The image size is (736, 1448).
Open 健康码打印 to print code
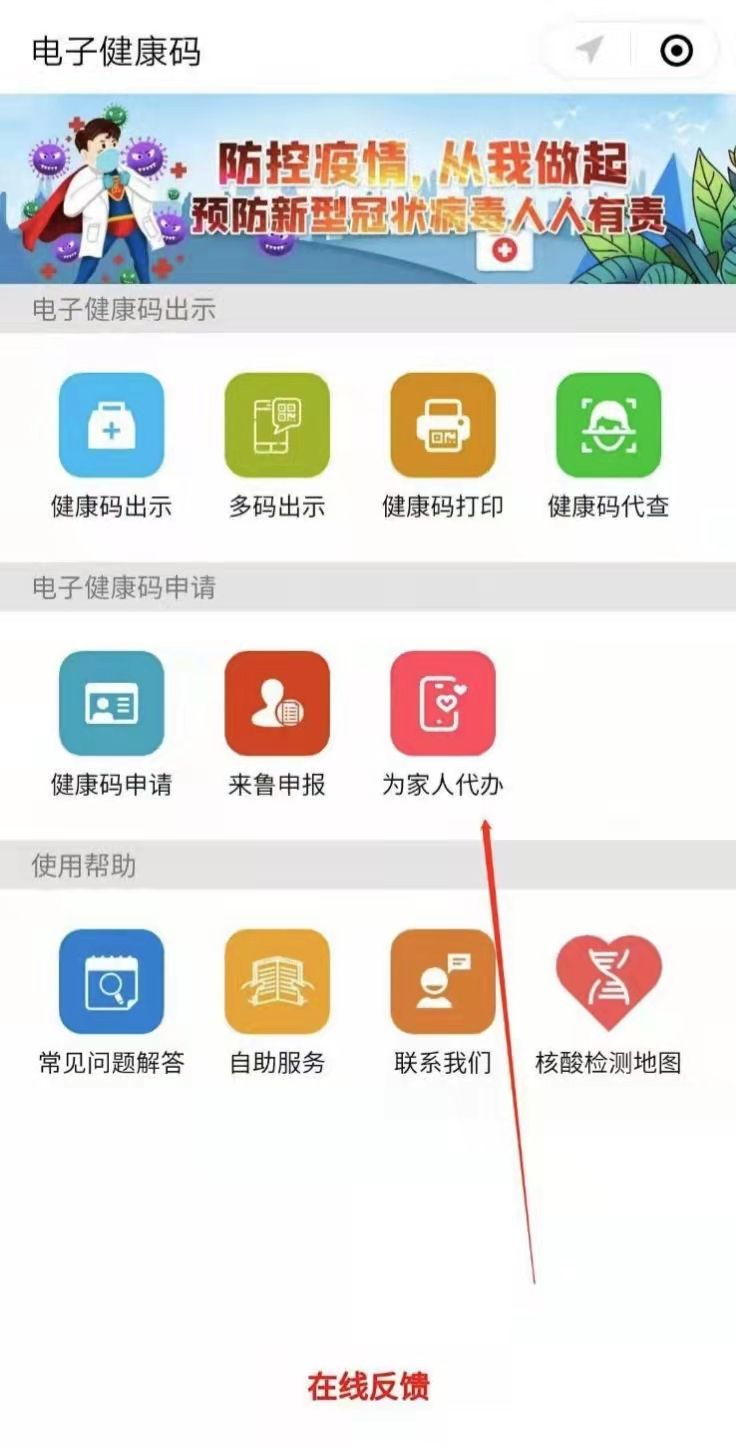pyautogui.click(x=443, y=426)
